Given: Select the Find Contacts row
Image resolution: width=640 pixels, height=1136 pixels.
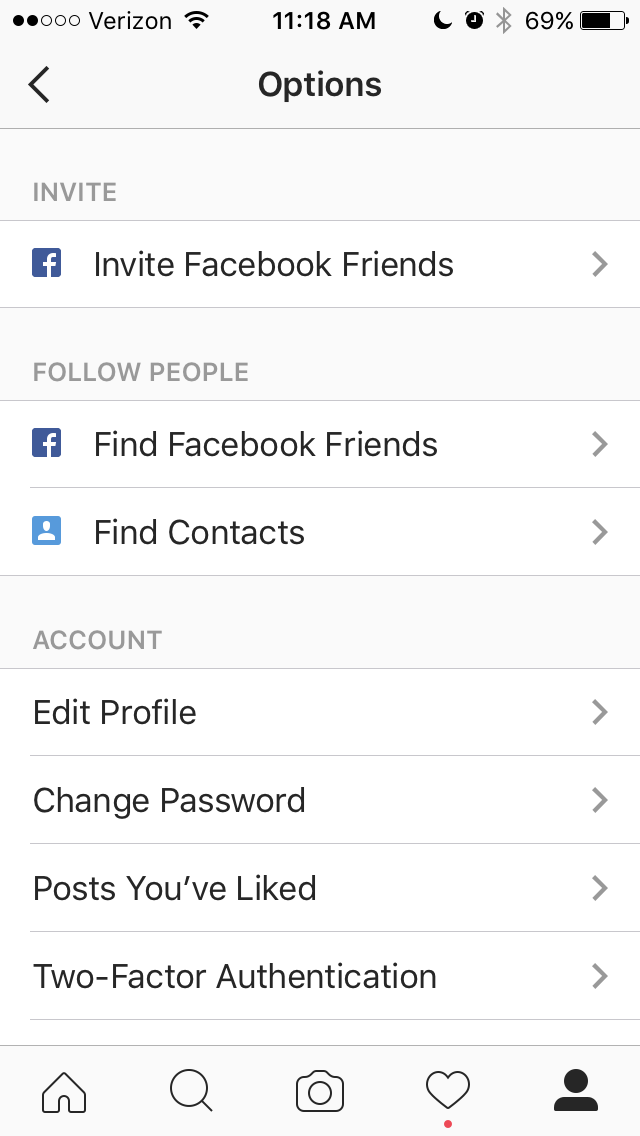Looking at the screenshot, I should [320, 532].
